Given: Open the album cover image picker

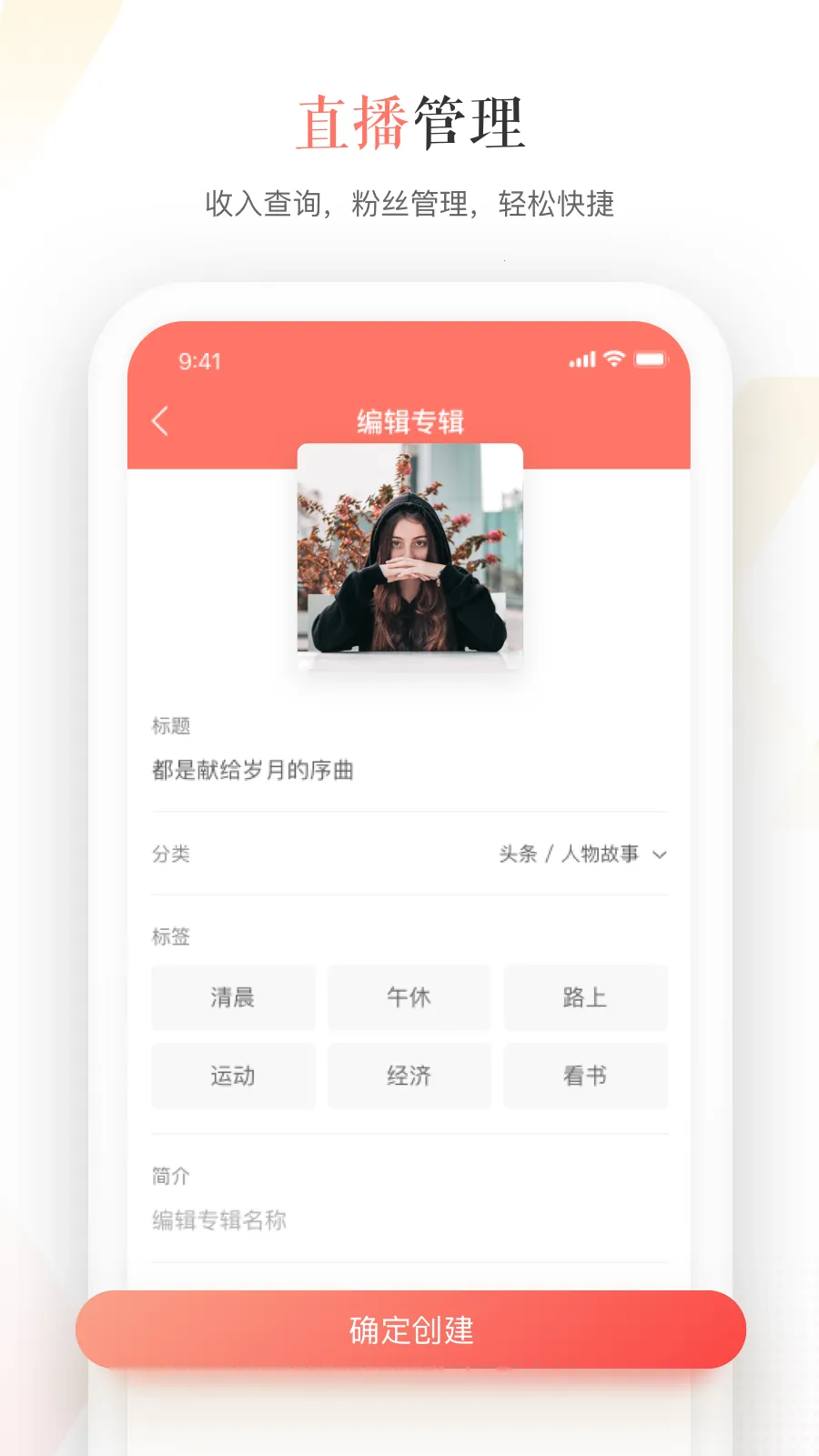Looking at the screenshot, I should click(409, 555).
